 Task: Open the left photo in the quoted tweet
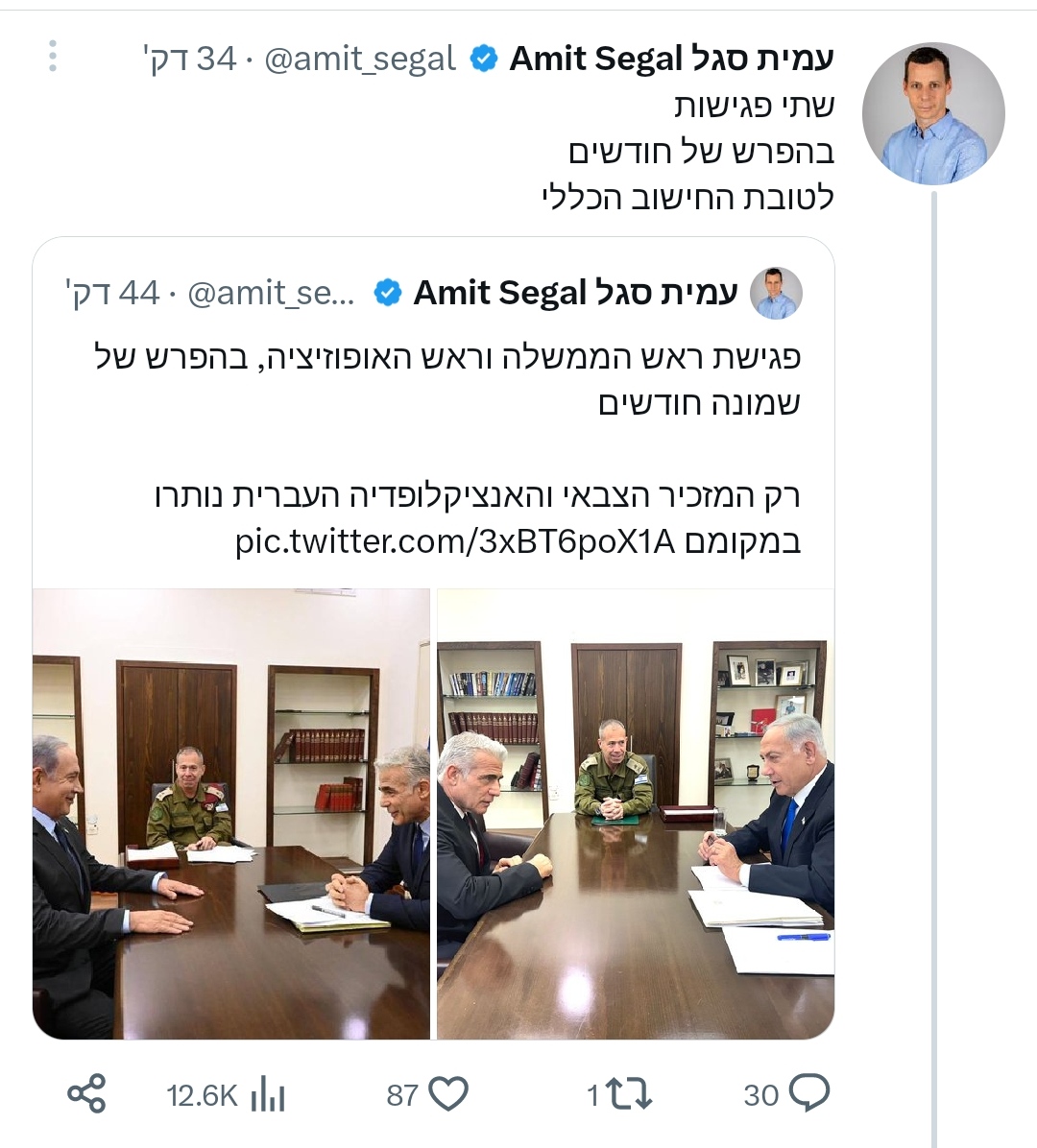pyautogui.click(x=231, y=813)
